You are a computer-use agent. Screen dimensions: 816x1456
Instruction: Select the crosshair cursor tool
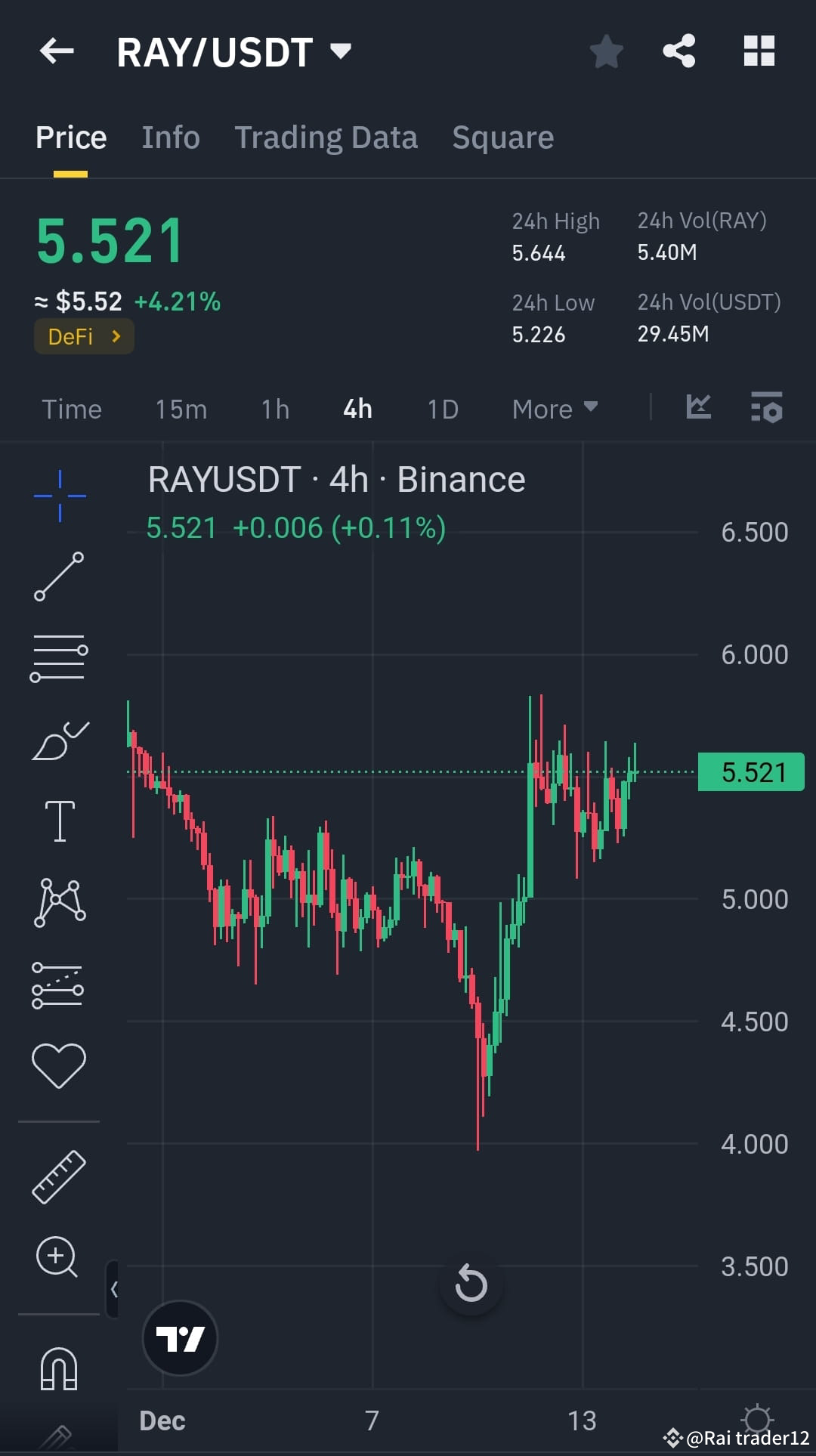(x=59, y=495)
